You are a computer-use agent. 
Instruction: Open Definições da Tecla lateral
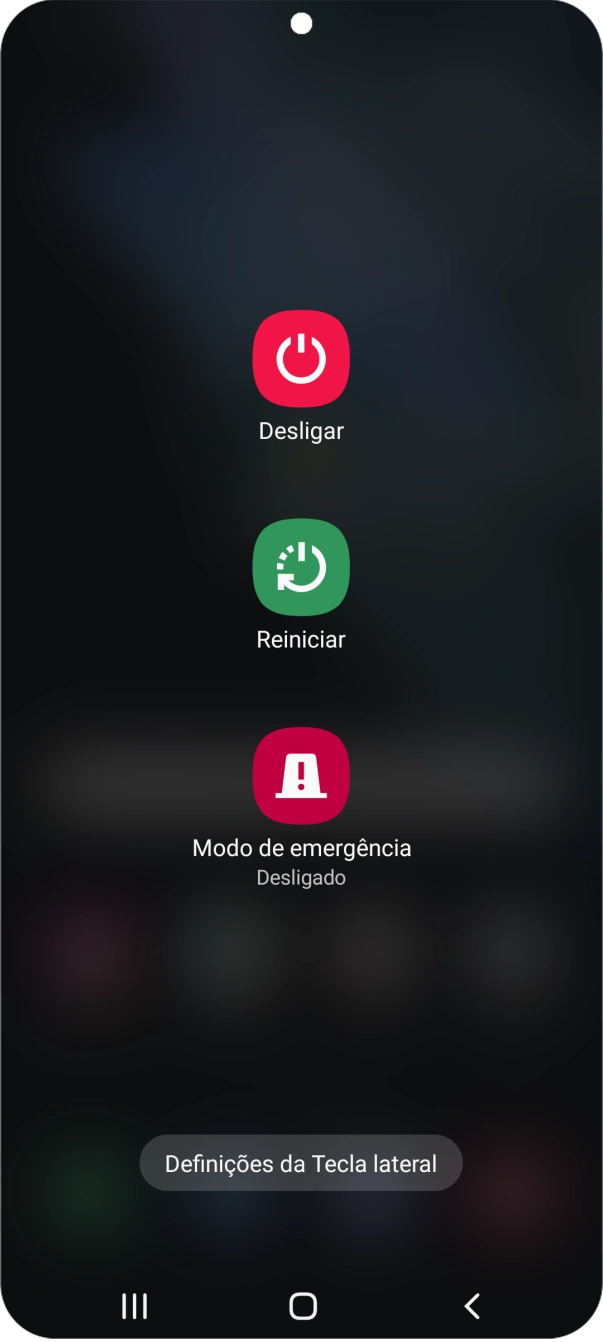(x=301, y=1163)
